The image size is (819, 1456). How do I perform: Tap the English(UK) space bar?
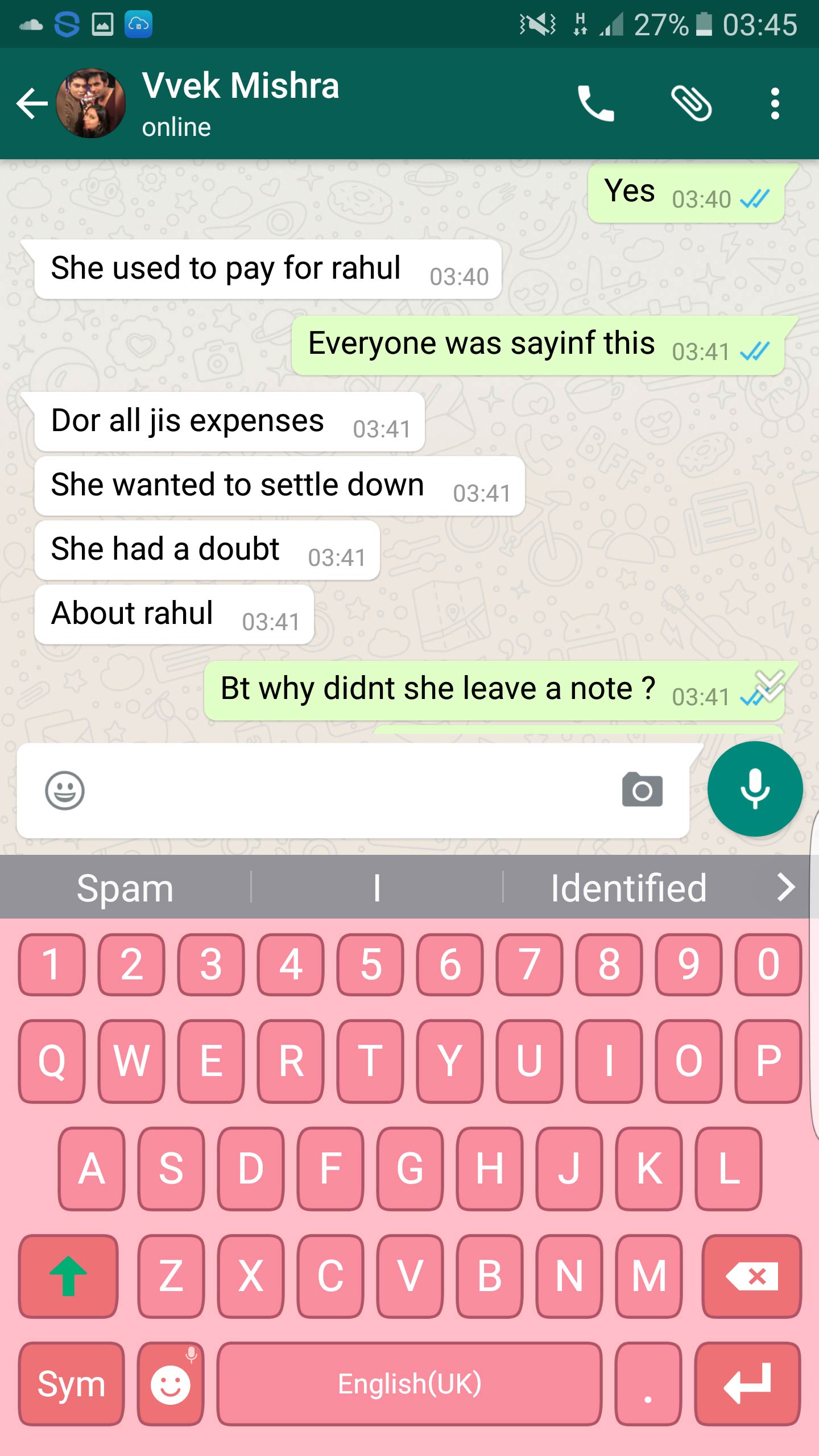(x=409, y=1384)
